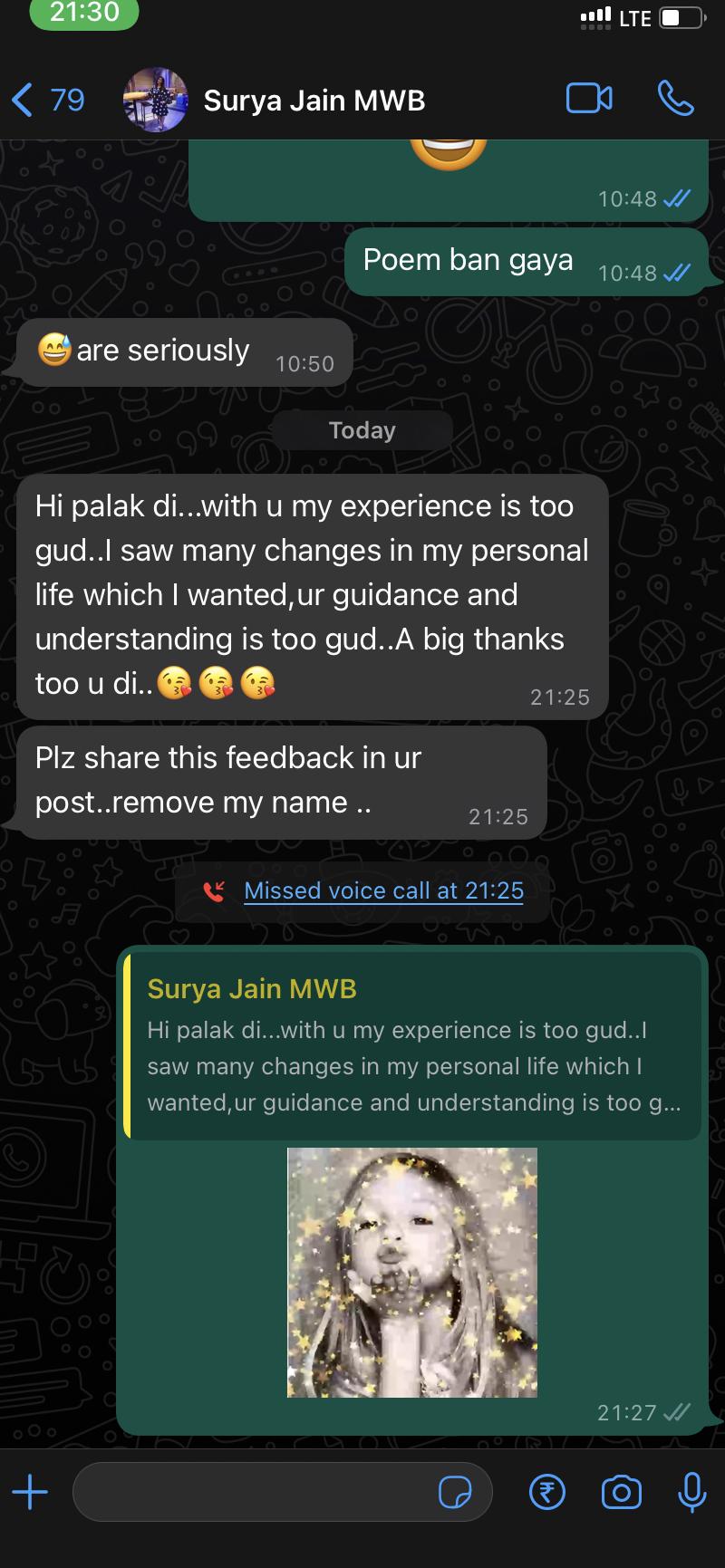The width and height of the screenshot is (725, 1568).
Task: Go back to the chats list
Action: point(47,100)
